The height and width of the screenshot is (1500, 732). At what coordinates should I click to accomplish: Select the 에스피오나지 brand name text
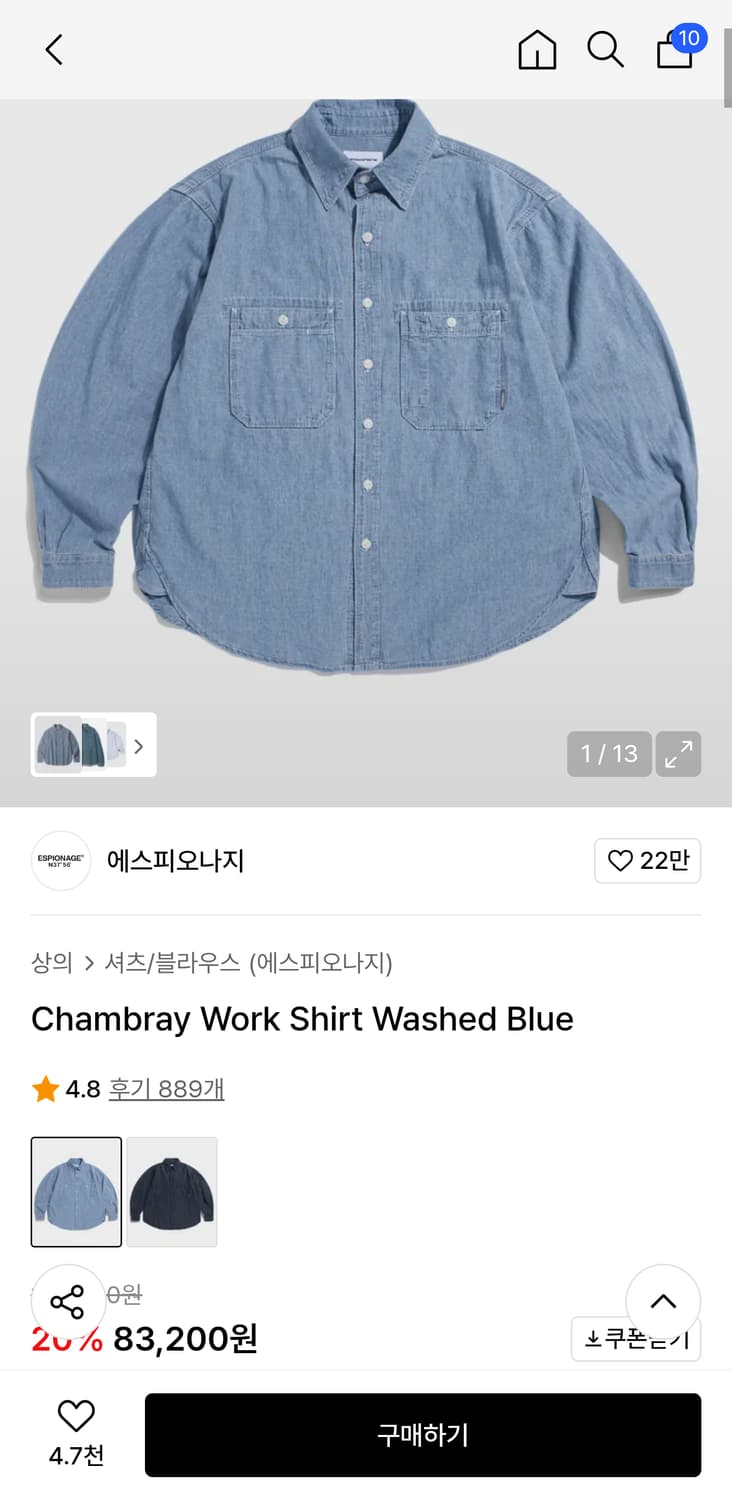click(x=175, y=861)
